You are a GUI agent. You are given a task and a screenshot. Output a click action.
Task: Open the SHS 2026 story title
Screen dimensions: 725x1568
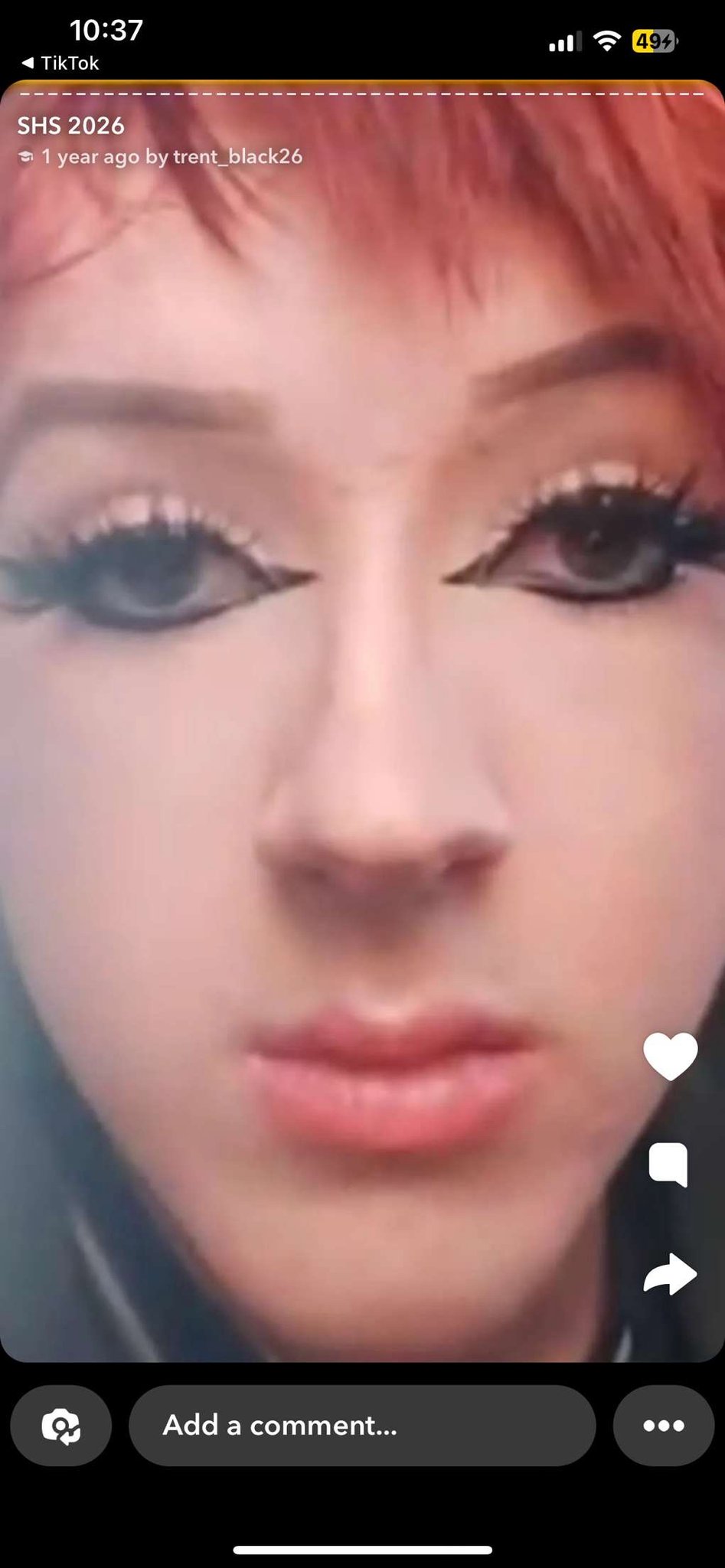[x=71, y=126]
